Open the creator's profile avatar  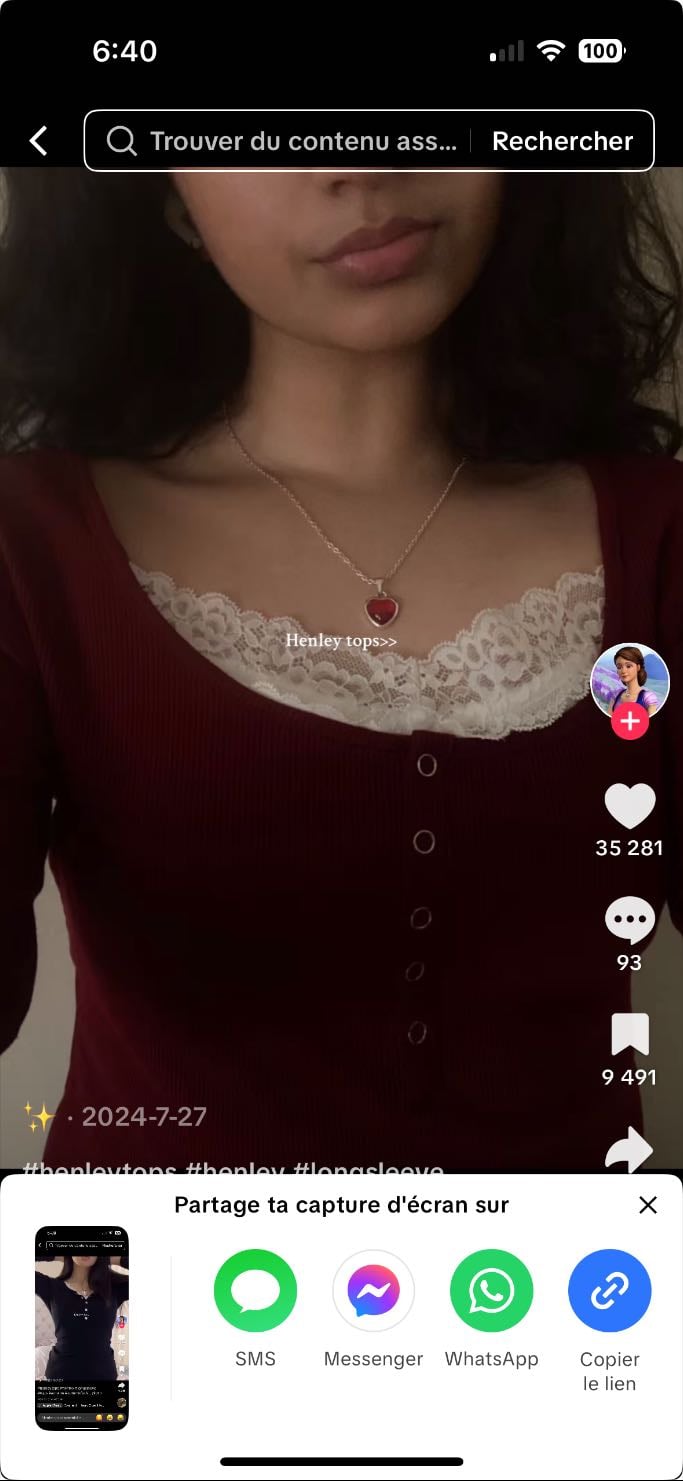(630, 682)
